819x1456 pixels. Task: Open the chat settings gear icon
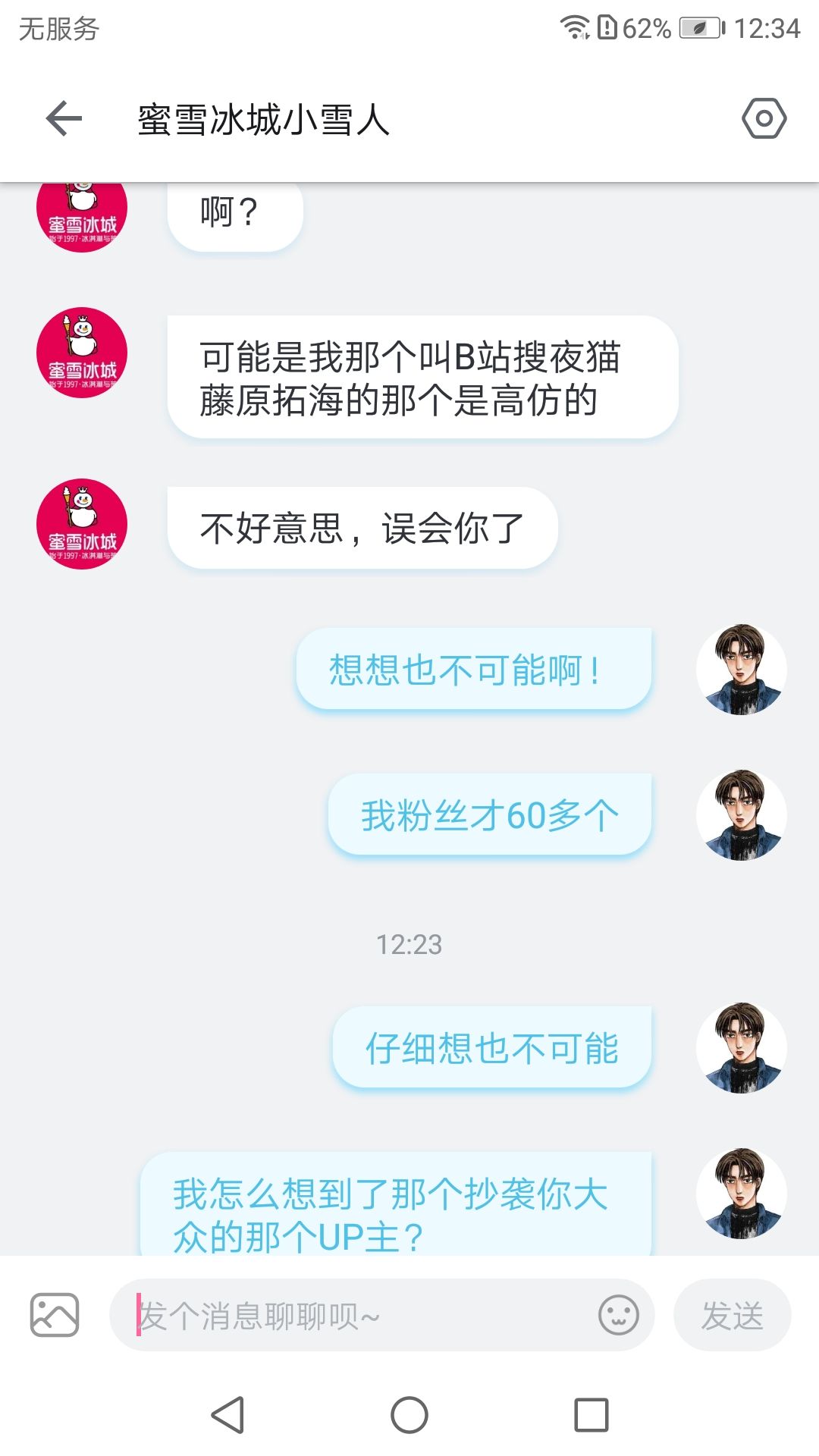[x=766, y=118]
